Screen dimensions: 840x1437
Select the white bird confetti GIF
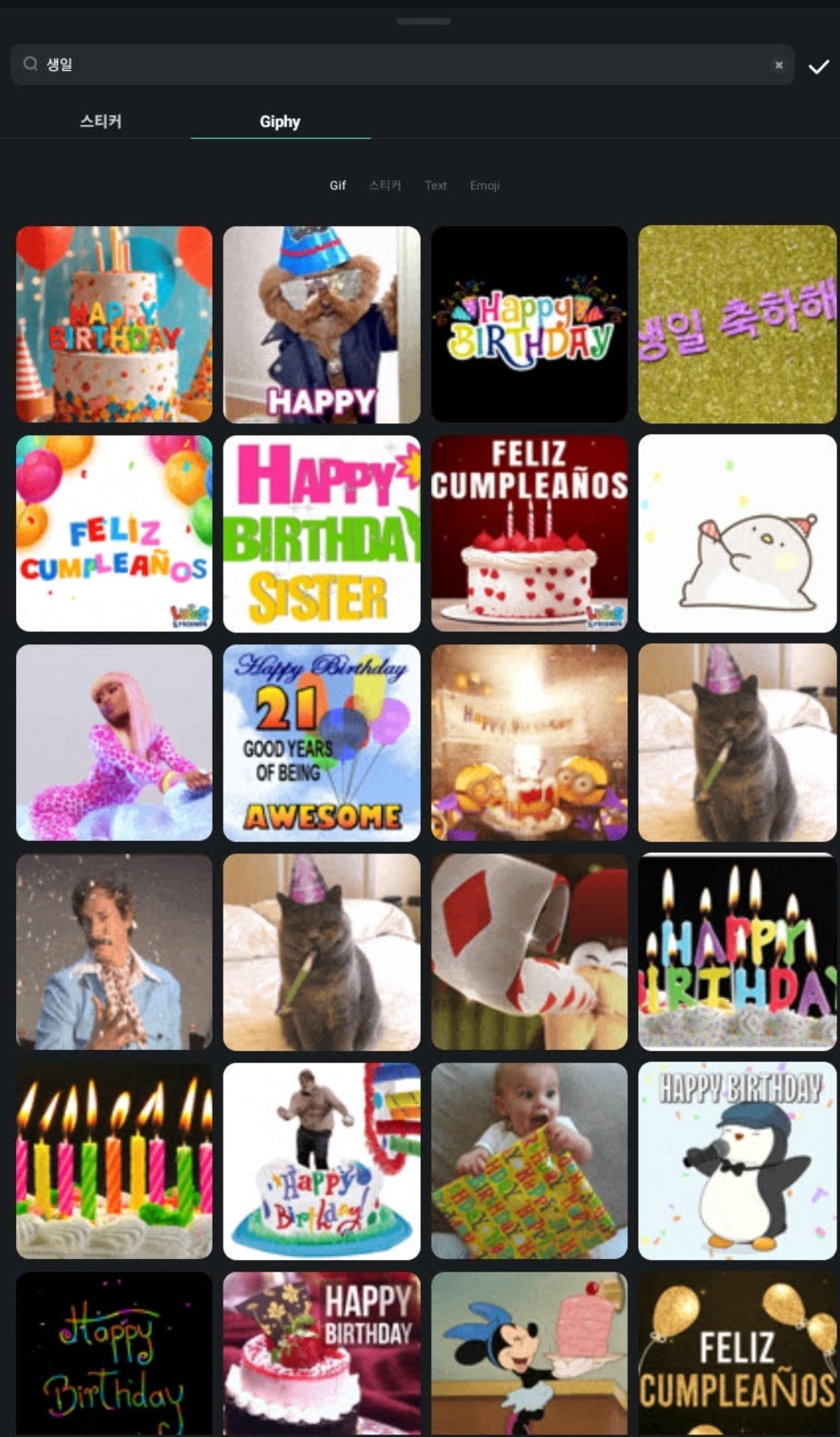pyautogui.click(x=737, y=534)
